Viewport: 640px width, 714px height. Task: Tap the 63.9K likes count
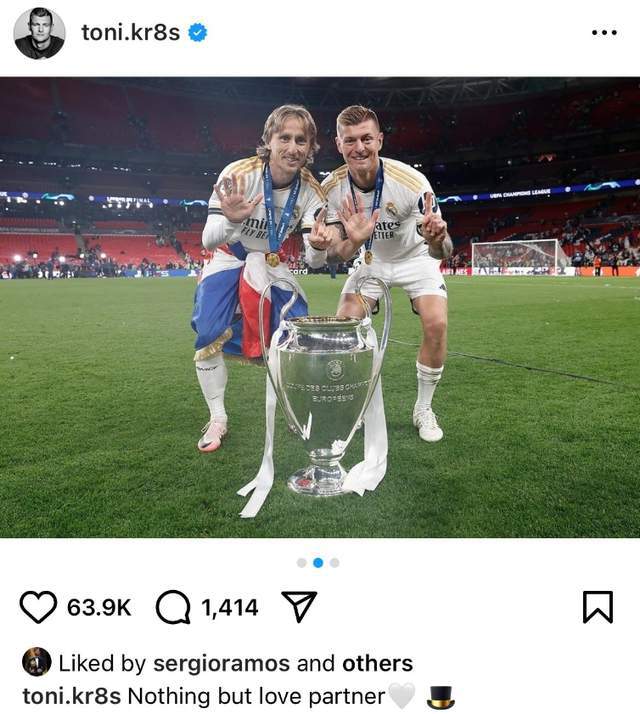point(99,608)
